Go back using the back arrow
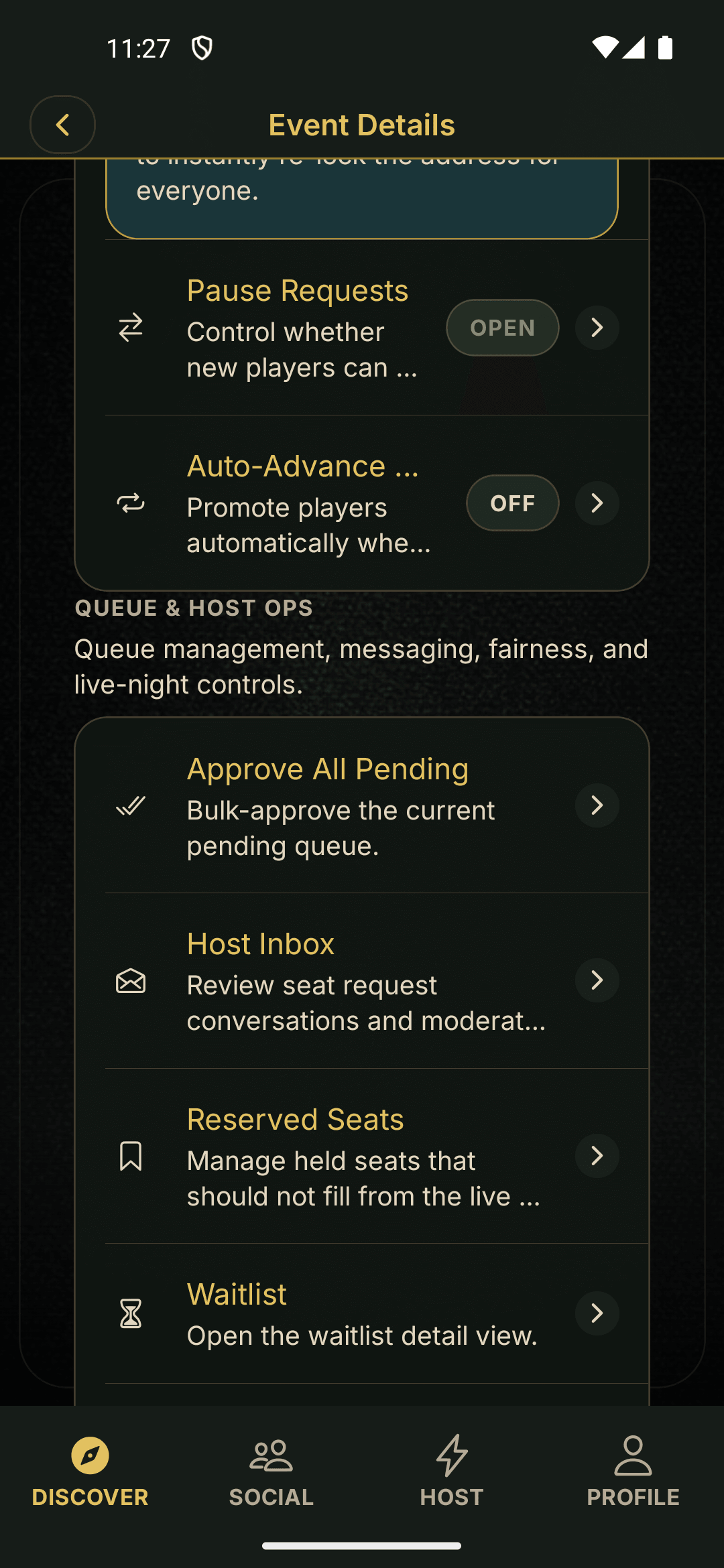The width and height of the screenshot is (724, 1568). [x=62, y=125]
